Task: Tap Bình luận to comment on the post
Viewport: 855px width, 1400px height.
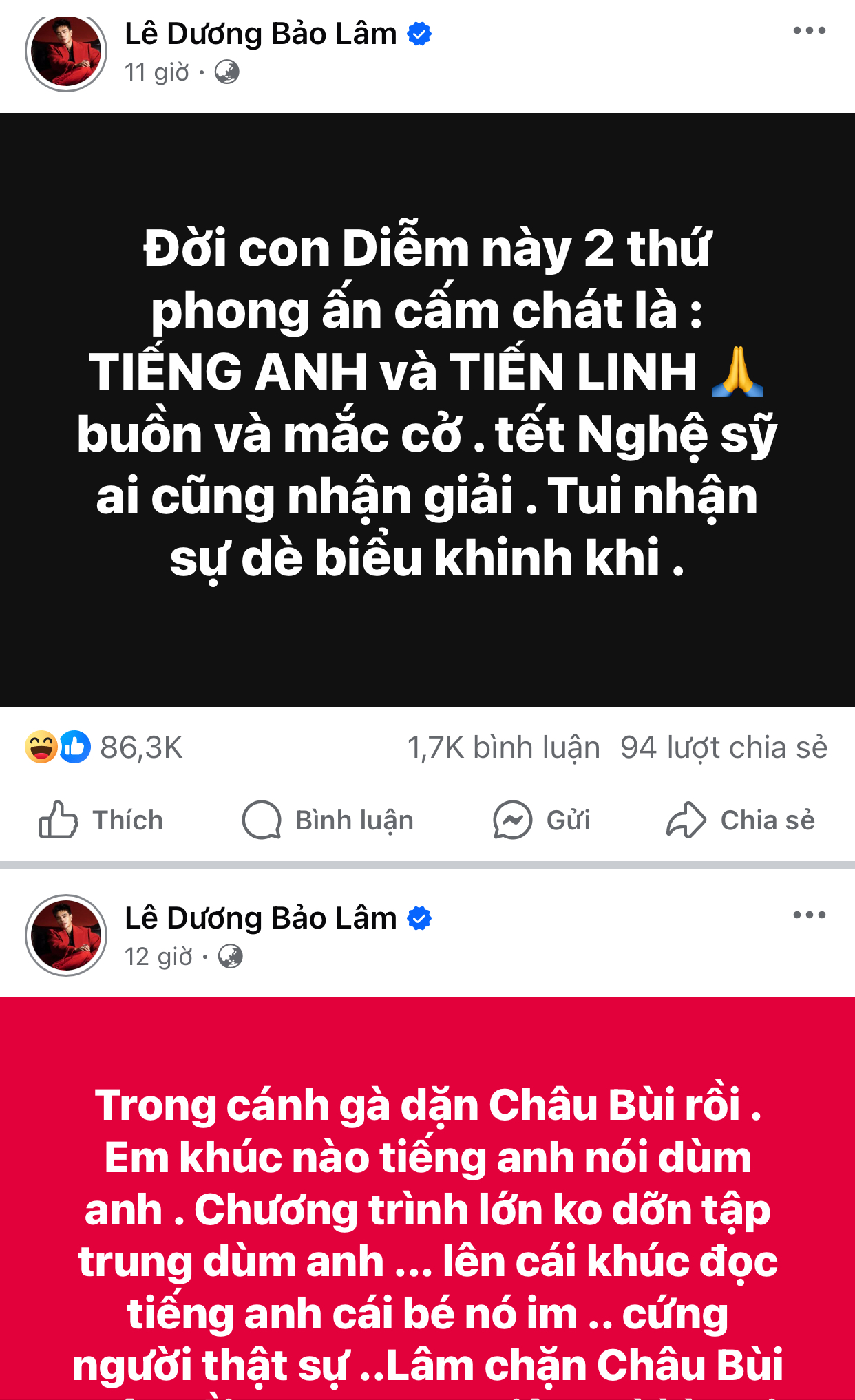Action: click(328, 820)
